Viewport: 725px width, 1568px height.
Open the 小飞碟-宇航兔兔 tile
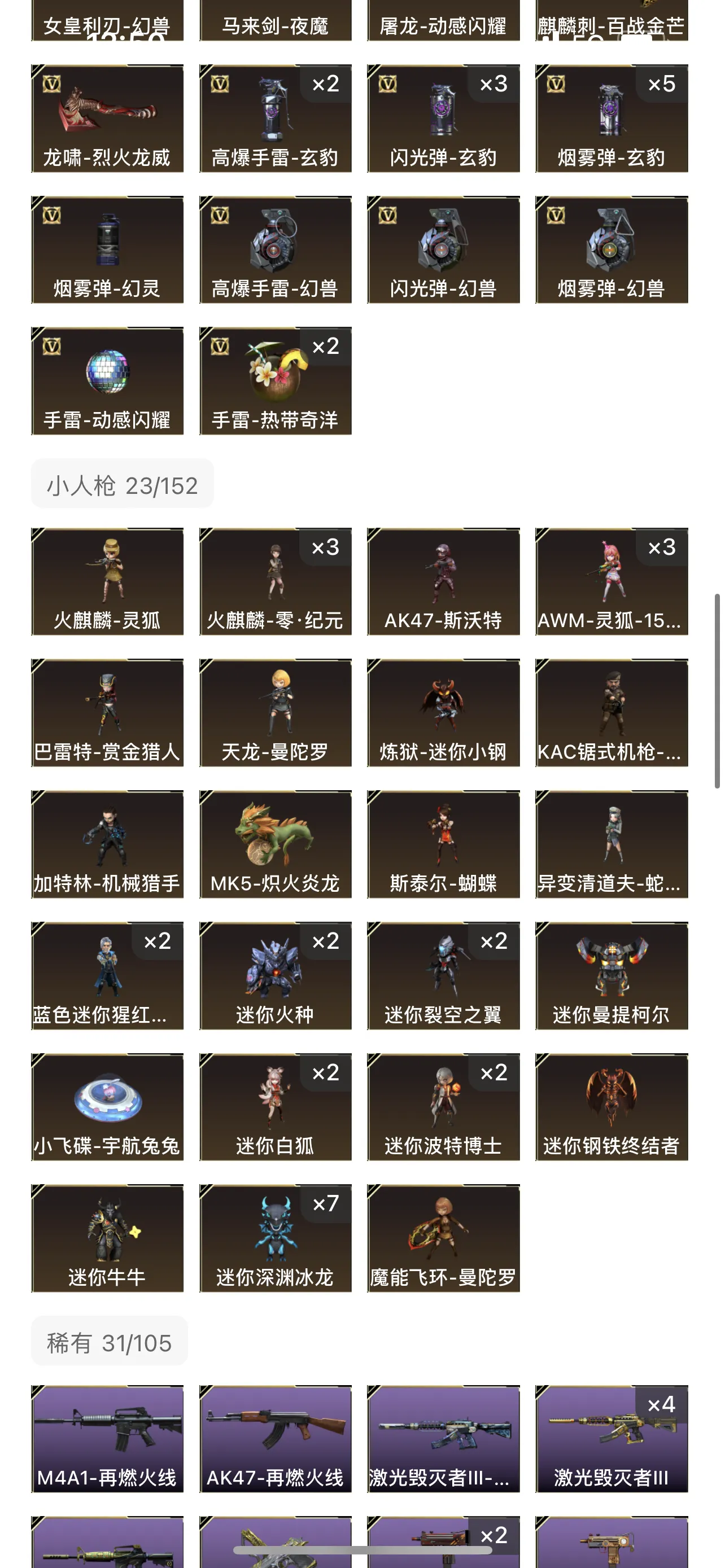107,1107
